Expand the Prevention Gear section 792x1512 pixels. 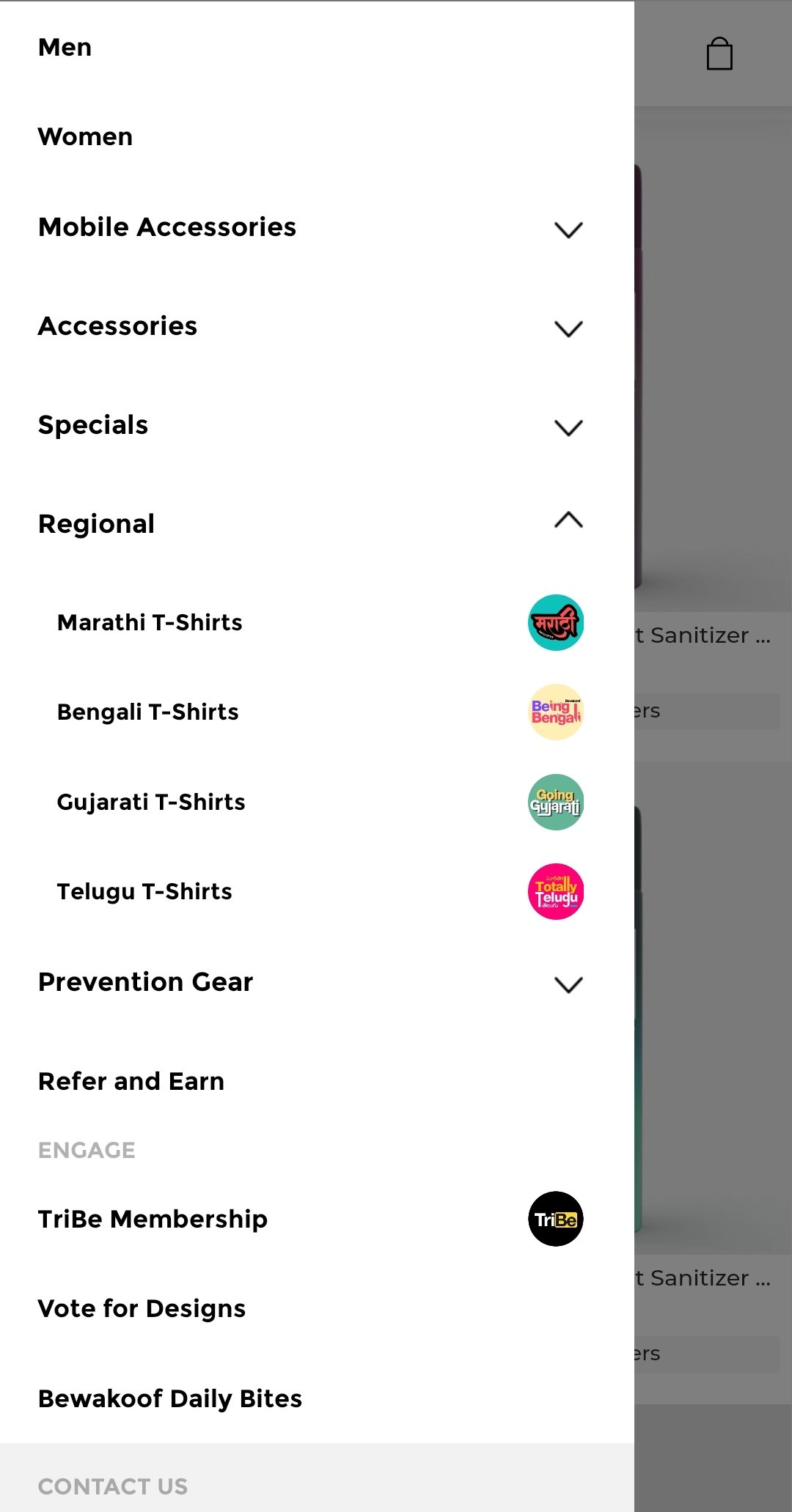pos(568,984)
